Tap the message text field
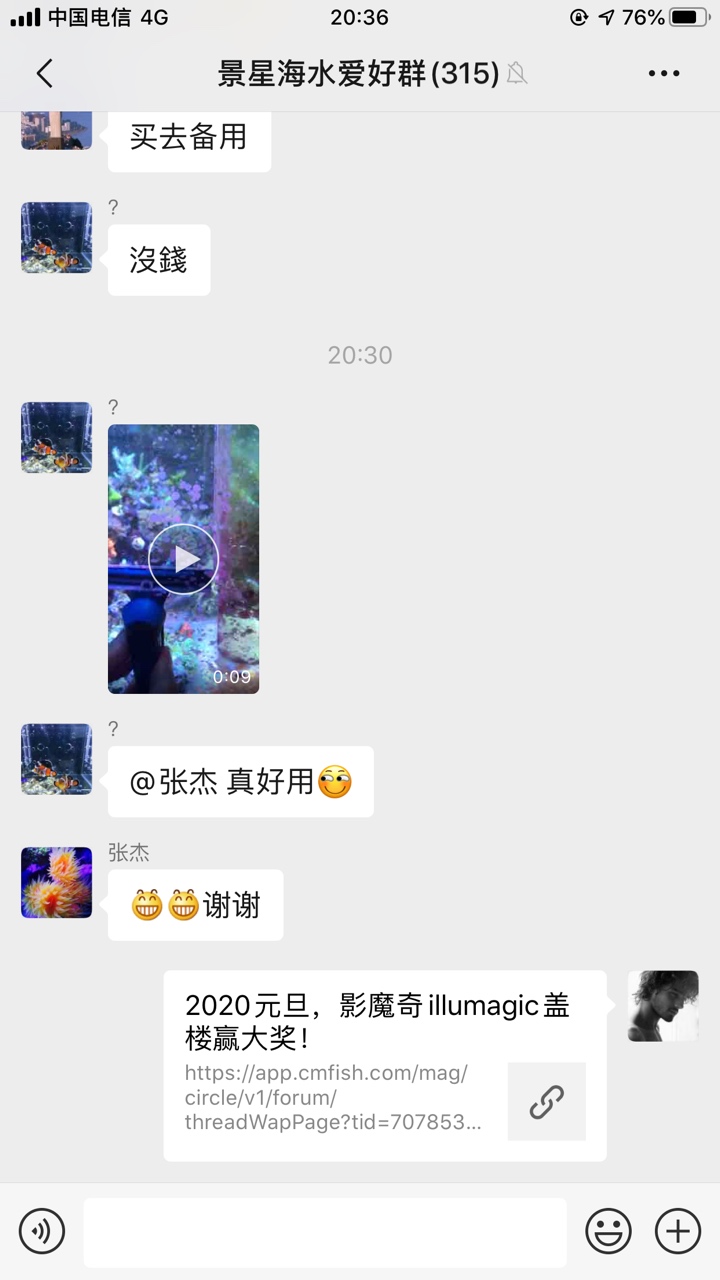Image resolution: width=720 pixels, height=1280 pixels. [325, 1232]
